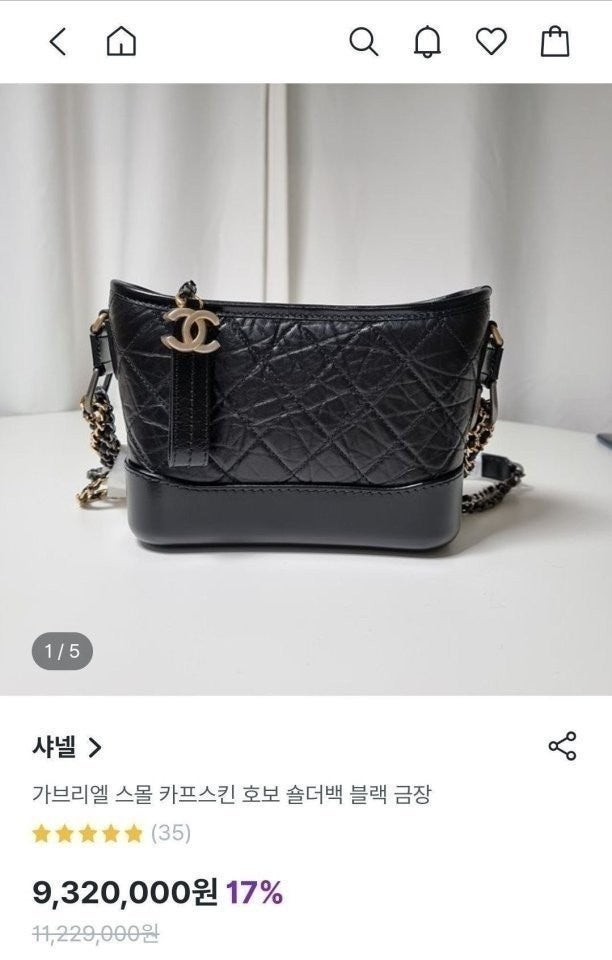This screenshot has width=612, height=960.
Task: Open the notifications bell
Action: coord(427,42)
